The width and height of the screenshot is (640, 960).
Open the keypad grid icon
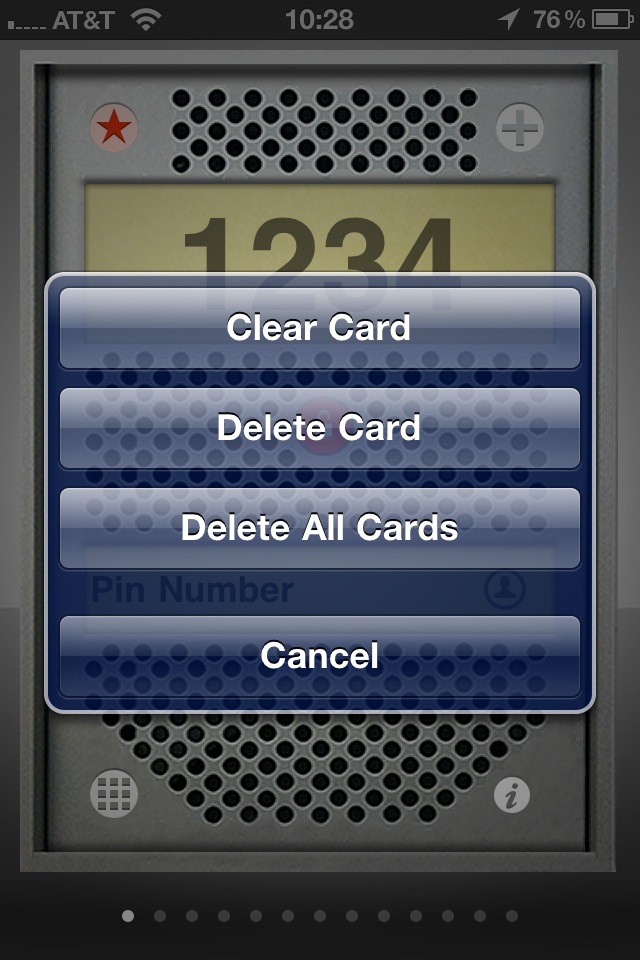tap(113, 794)
